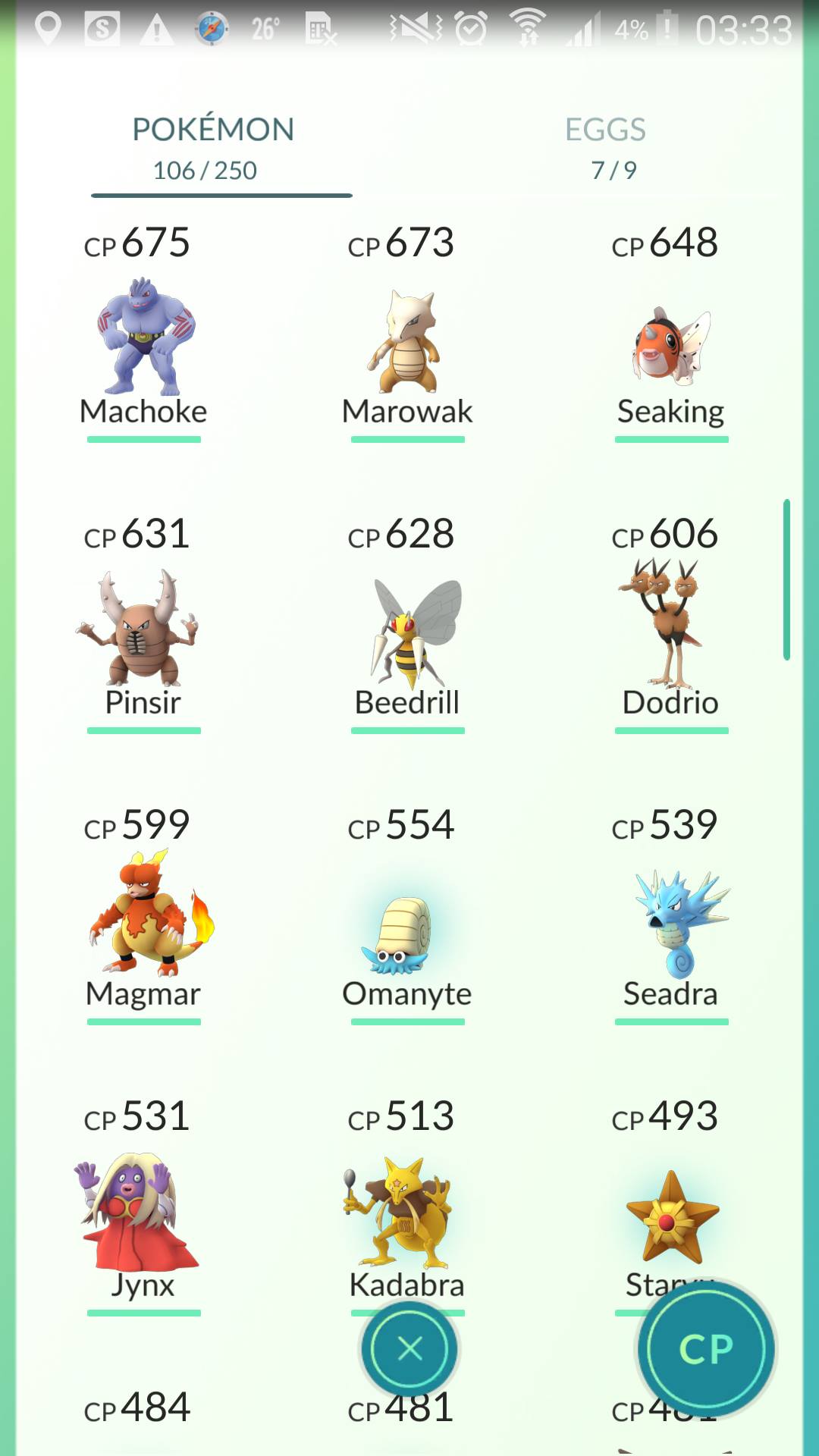
Task: Close the Pokémon list with X button
Action: pyautogui.click(x=409, y=1349)
